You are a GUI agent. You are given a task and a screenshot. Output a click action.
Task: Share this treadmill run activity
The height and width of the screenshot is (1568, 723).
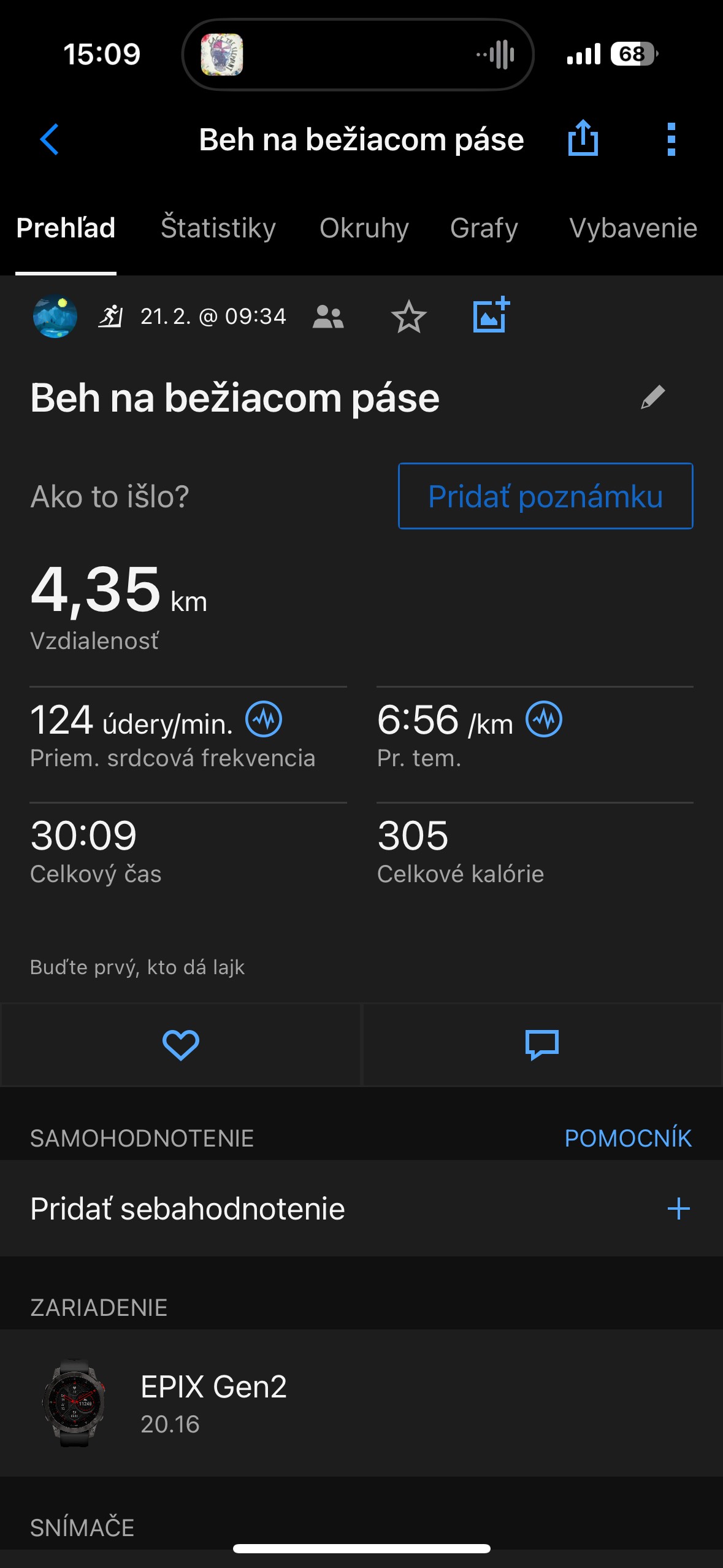(x=583, y=138)
